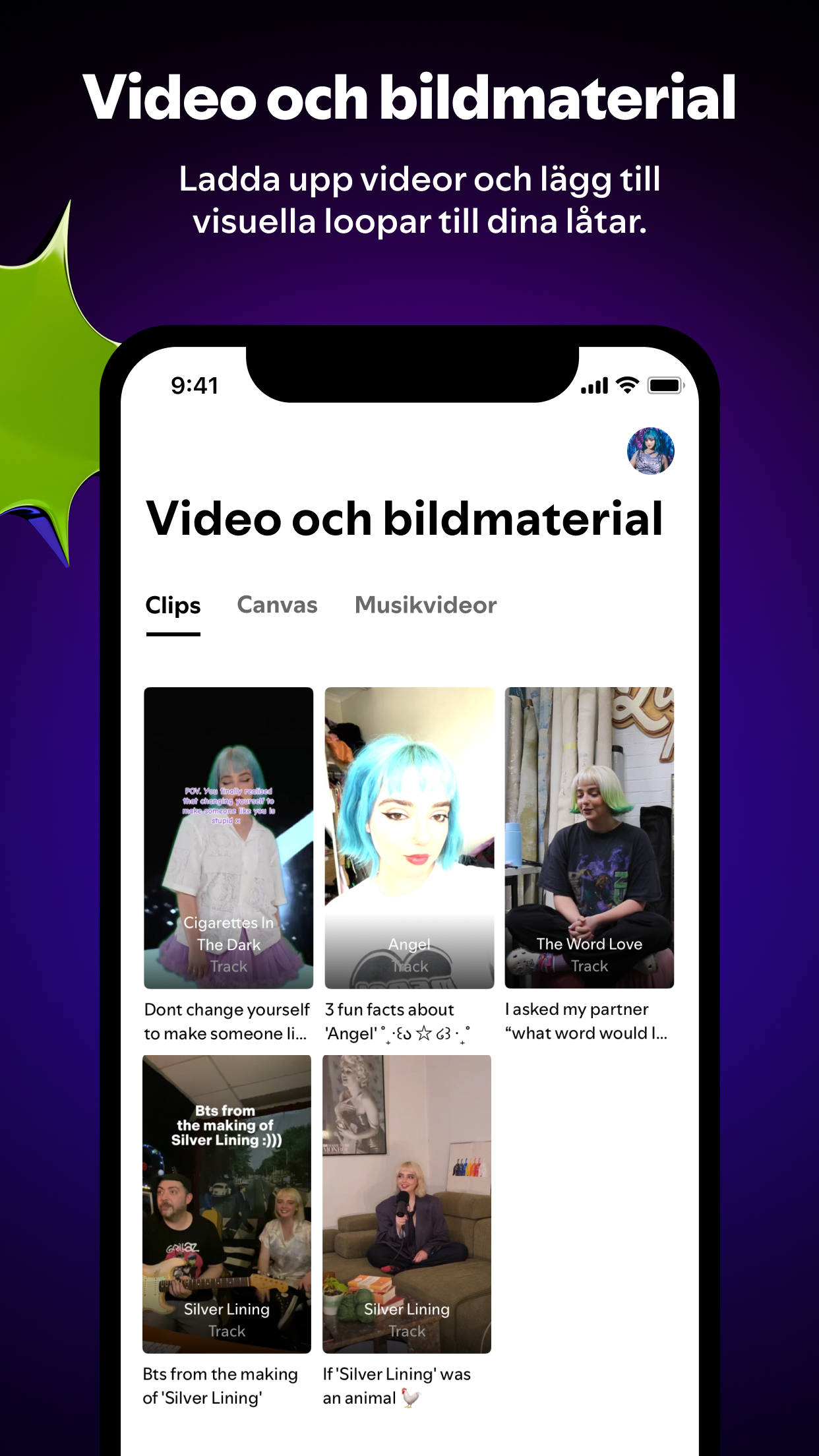Screen dimensions: 819x1456
Task: Click the I asked my partner caption
Action: pos(589,1021)
